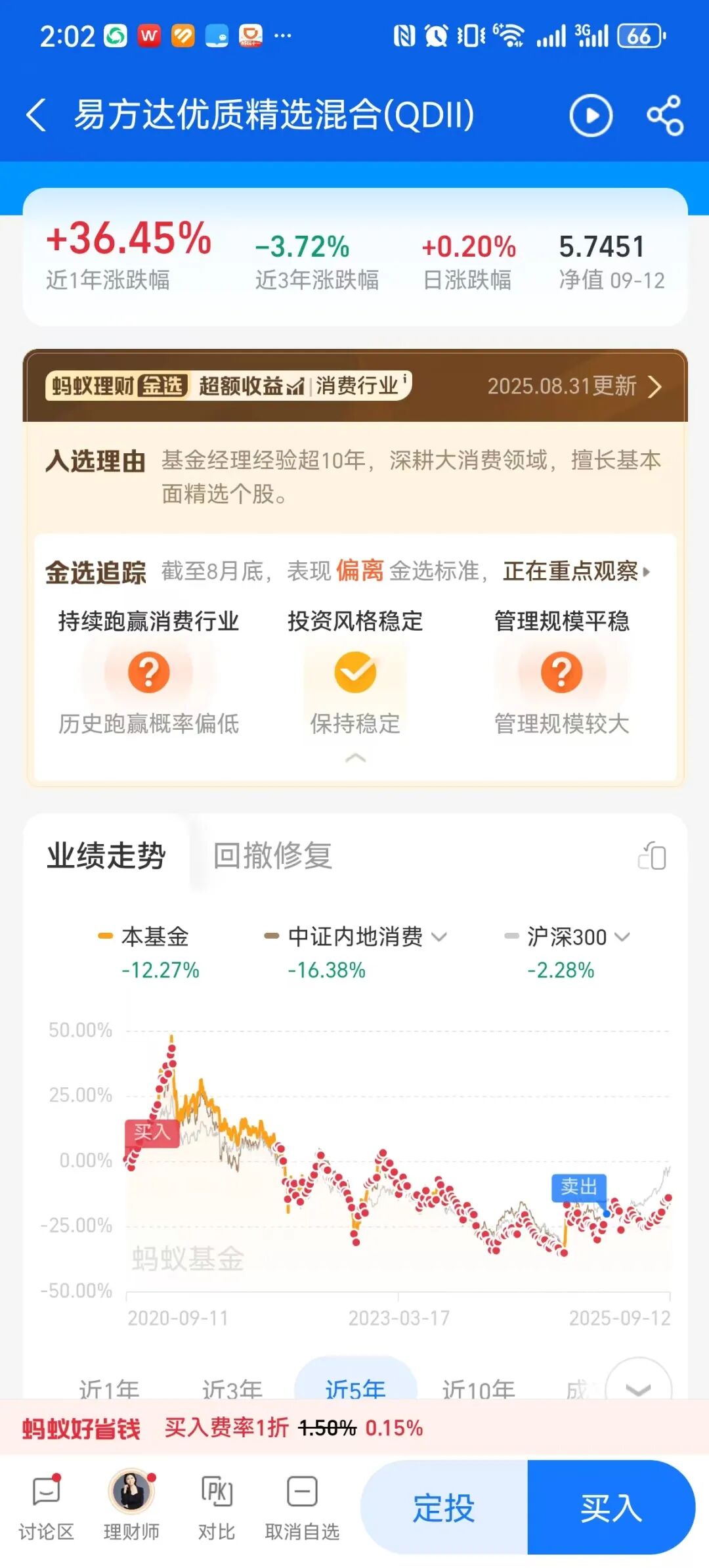Switch to the 回撤修复 tab
709x1568 pixels.
tap(272, 856)
